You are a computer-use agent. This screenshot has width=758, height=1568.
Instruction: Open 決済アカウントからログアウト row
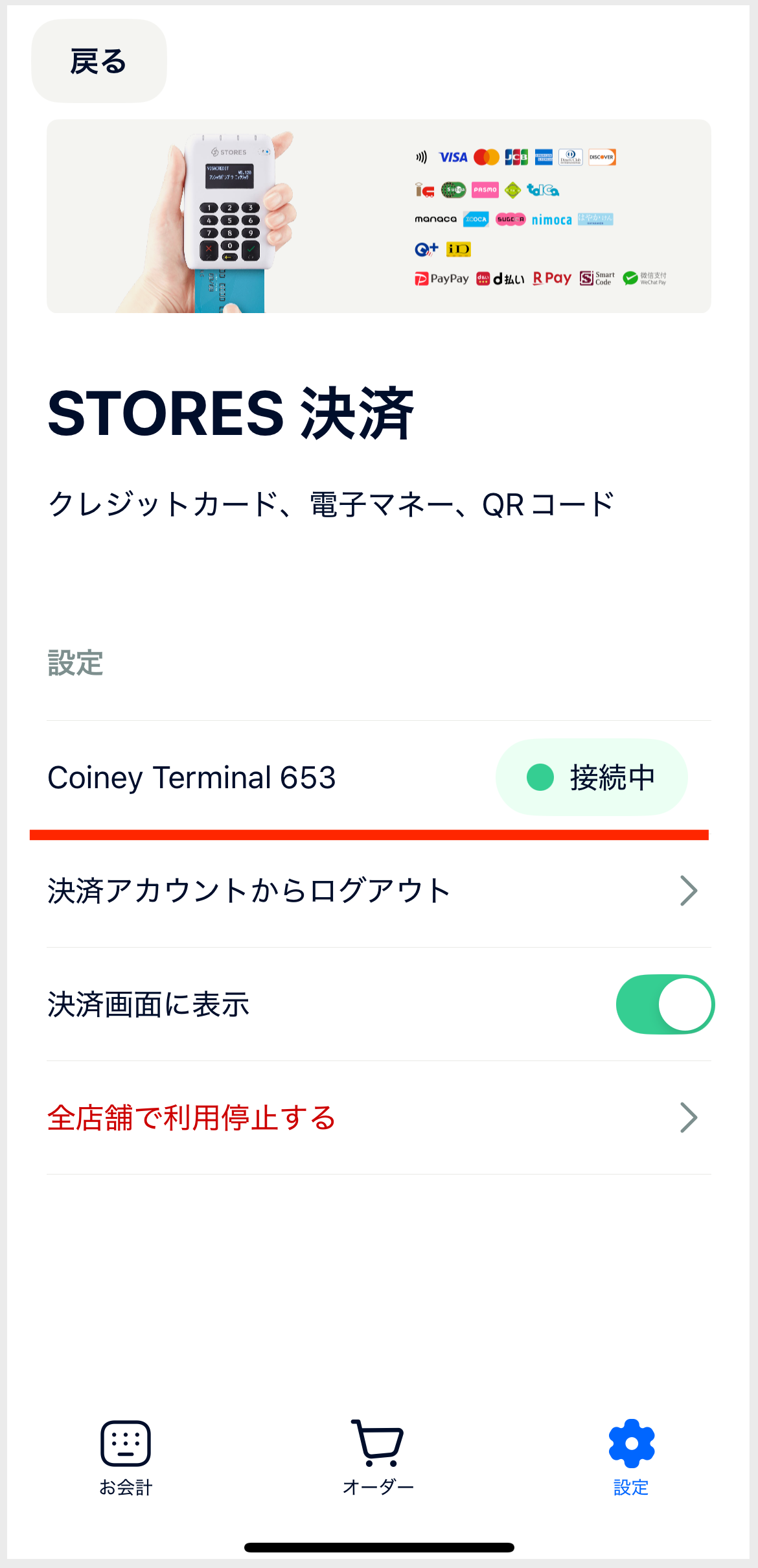379,891
